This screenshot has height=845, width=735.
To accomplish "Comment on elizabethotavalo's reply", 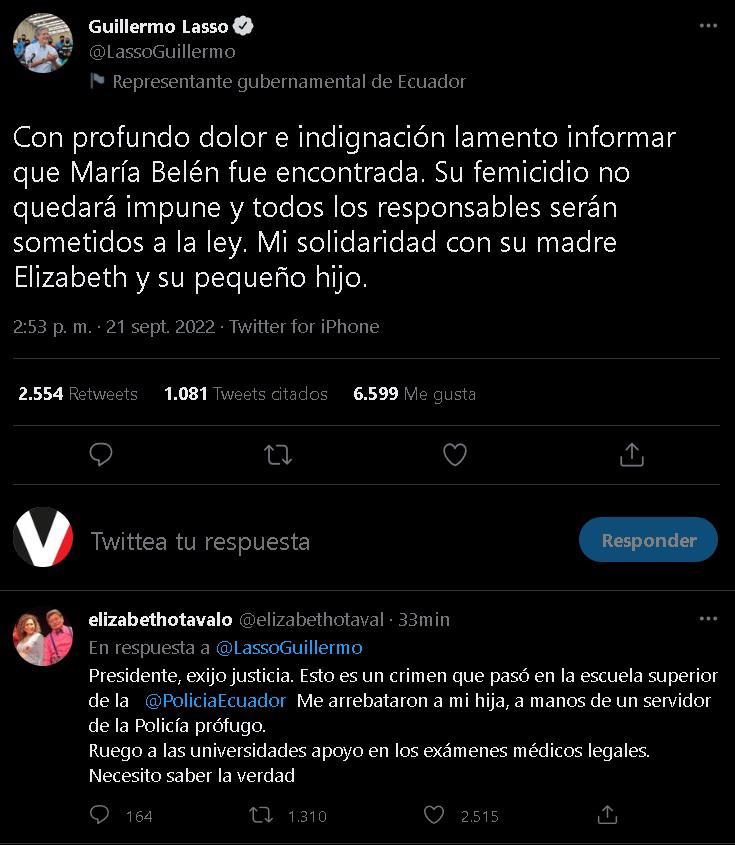I will (101, 816).
